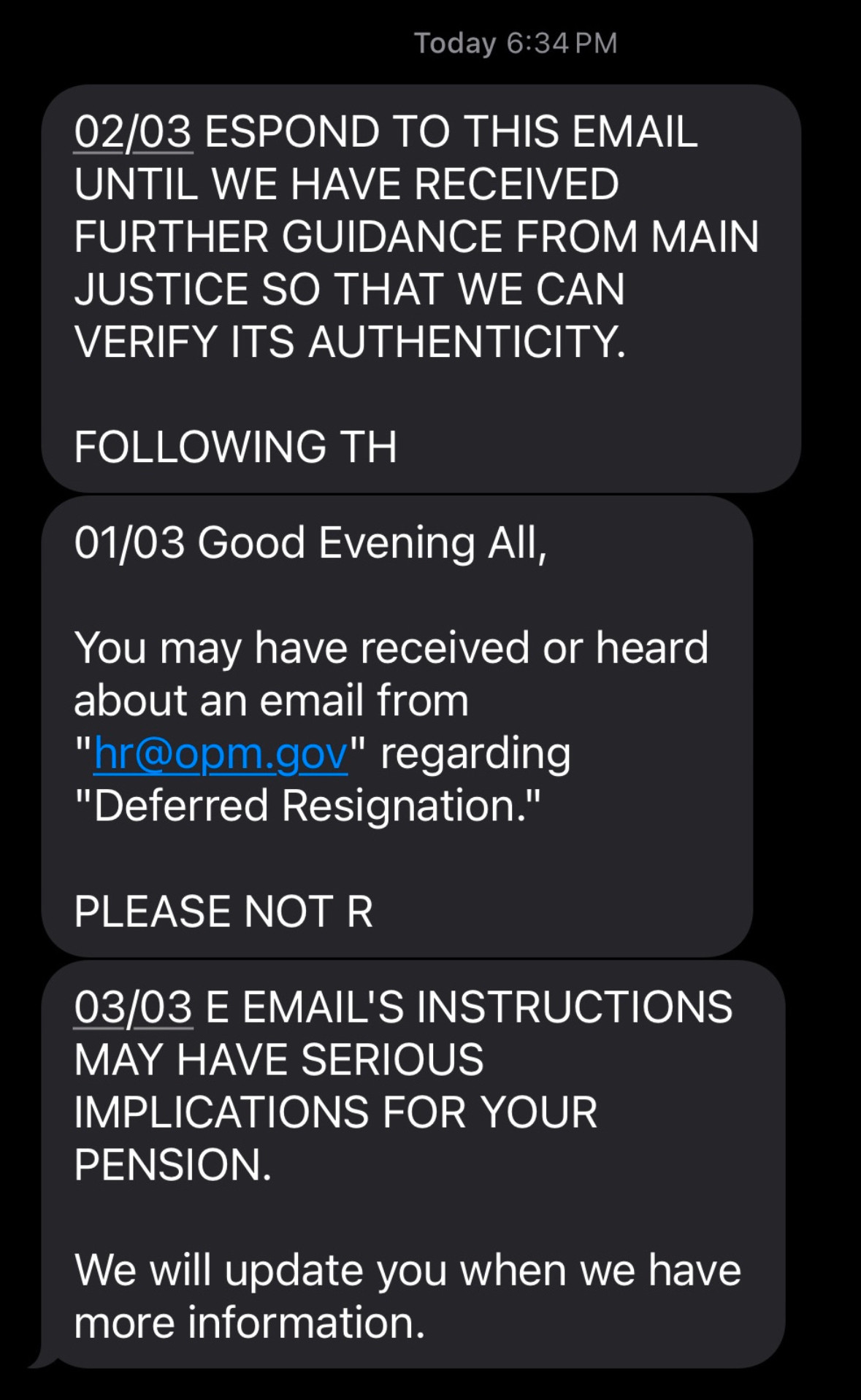Open the hr@opm.gov email link
This screenshot has width=861, height=1400.
[221, 754]
